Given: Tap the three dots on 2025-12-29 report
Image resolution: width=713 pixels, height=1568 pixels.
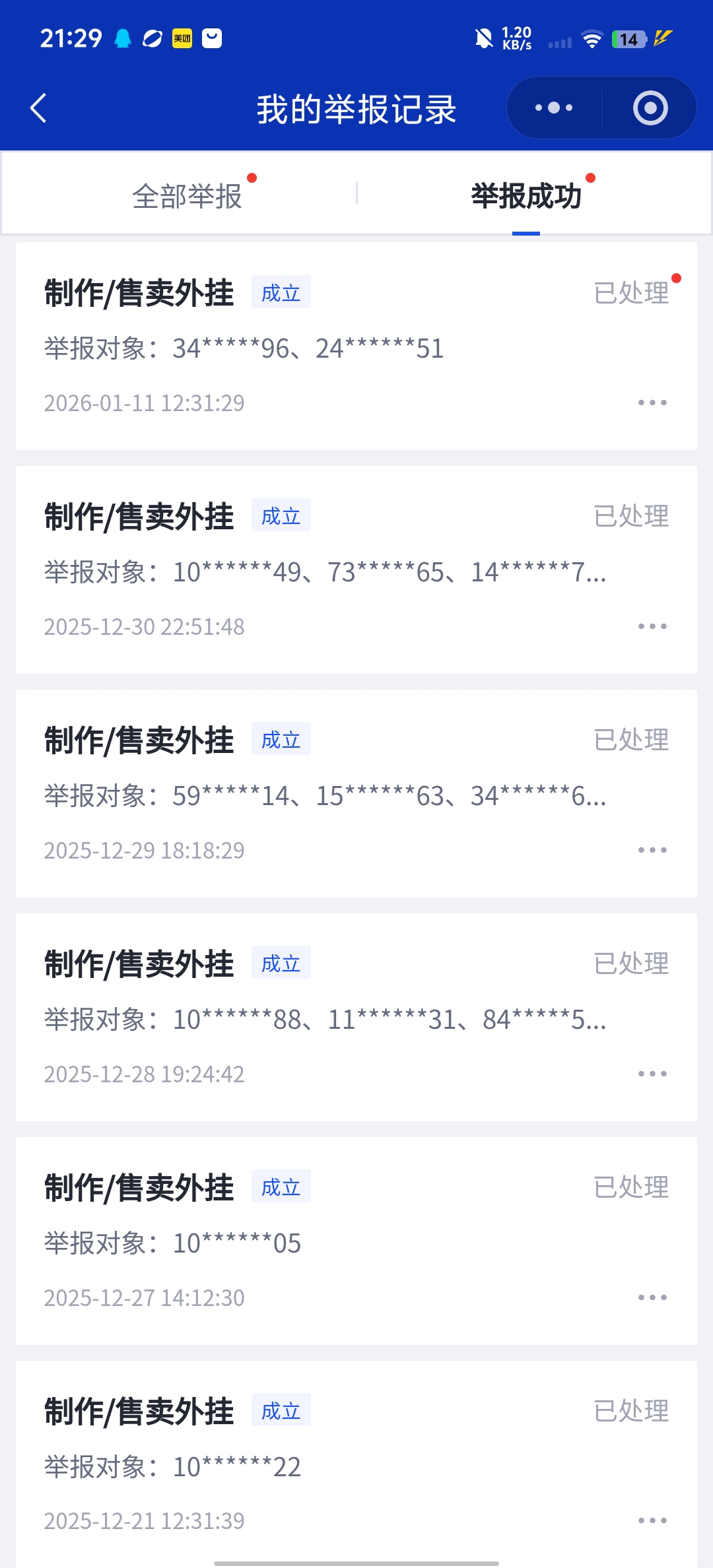Looking at the screenshot, I should pos(652,850).
